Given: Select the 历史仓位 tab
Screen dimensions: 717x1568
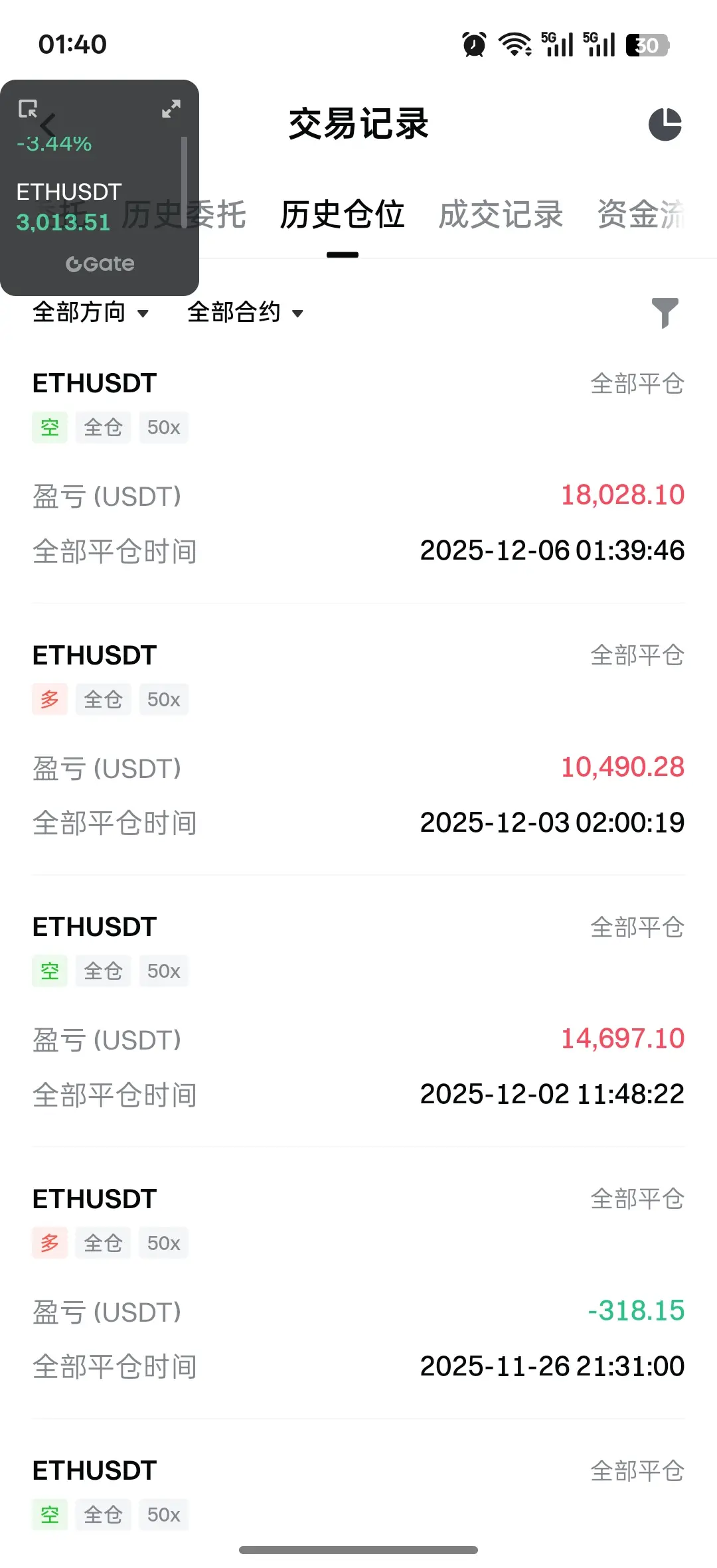Looking at the screenshot, I should point(342,214).
